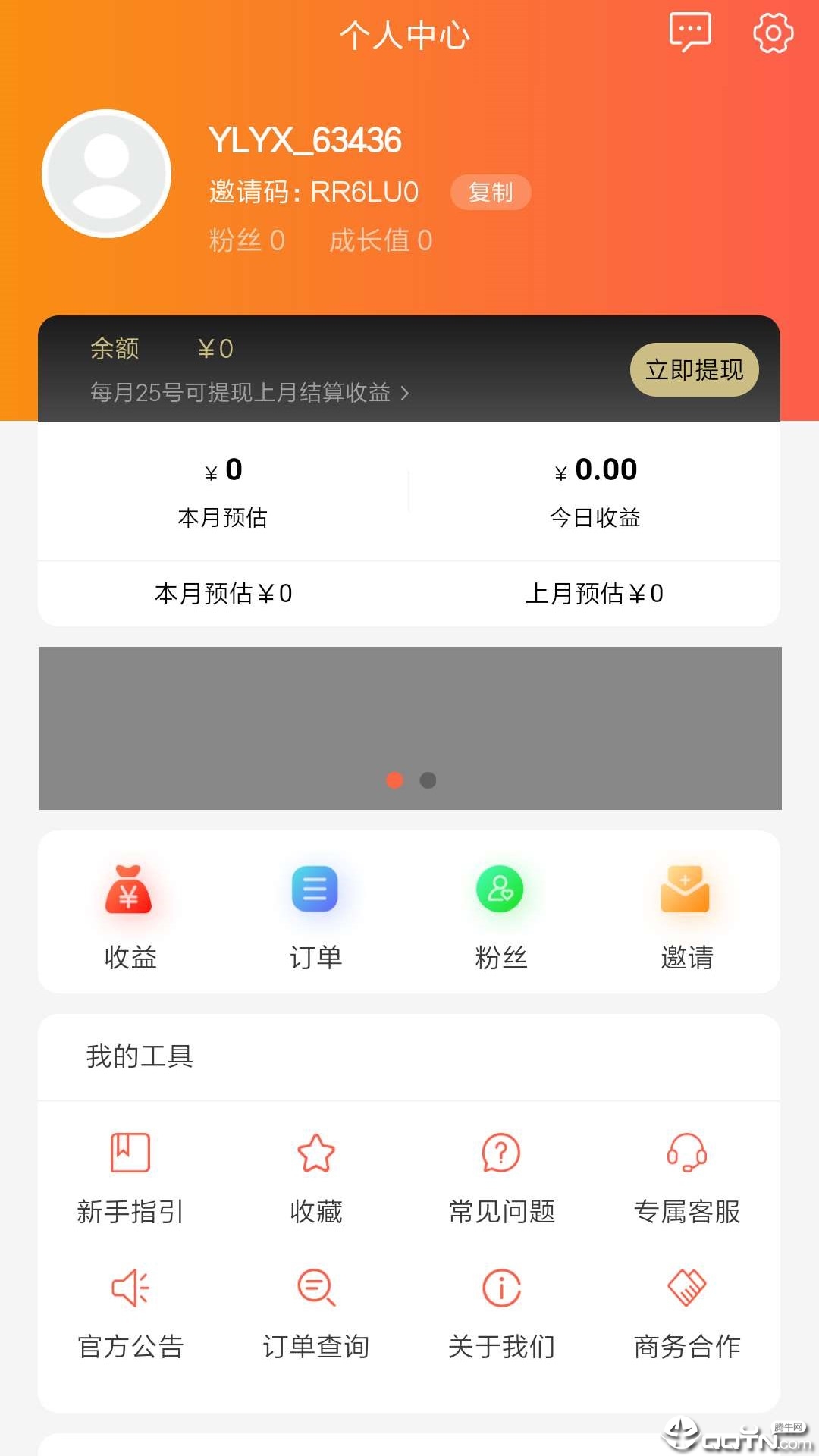The height and width of the screenshot is (1456, 819).
Task: Open 收益 earnings
Action: [x=130, y=916]
